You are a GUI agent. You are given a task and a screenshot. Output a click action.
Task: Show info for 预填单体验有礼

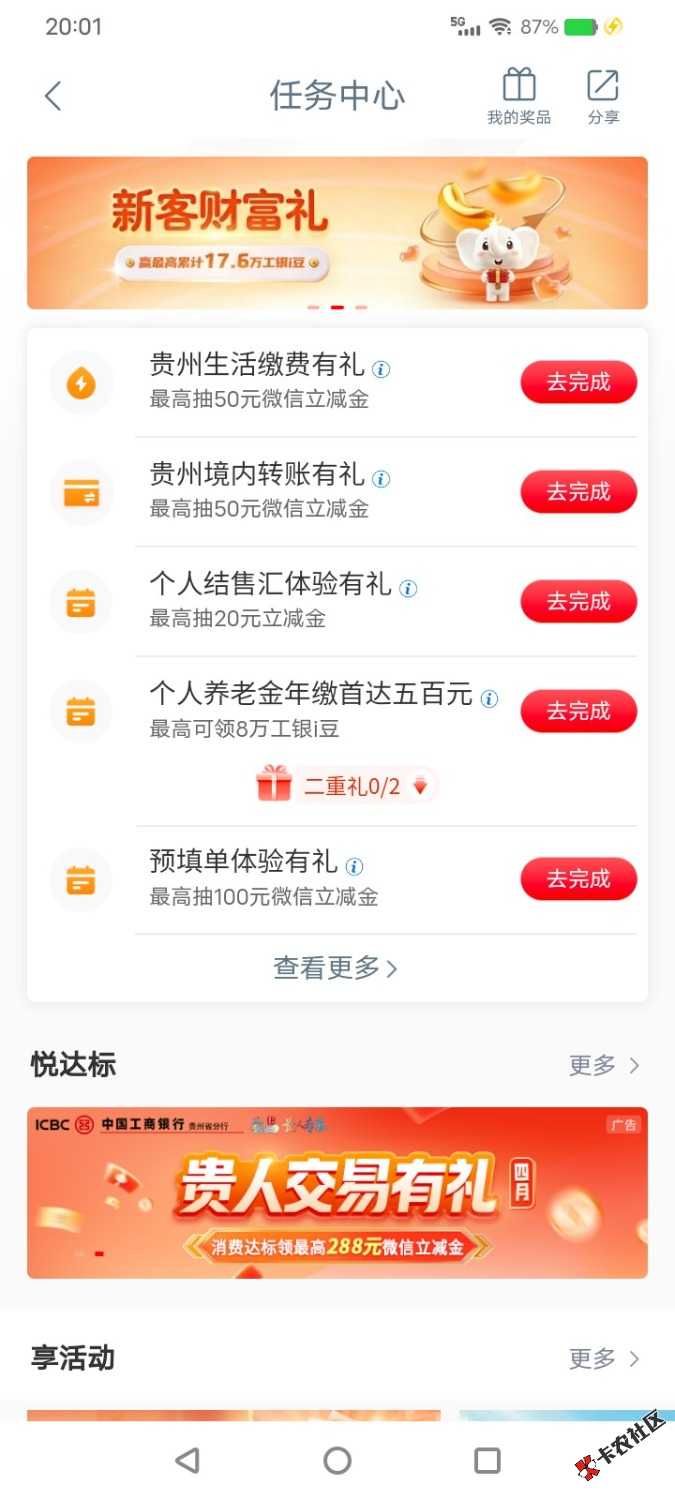(x=354, y=866)
